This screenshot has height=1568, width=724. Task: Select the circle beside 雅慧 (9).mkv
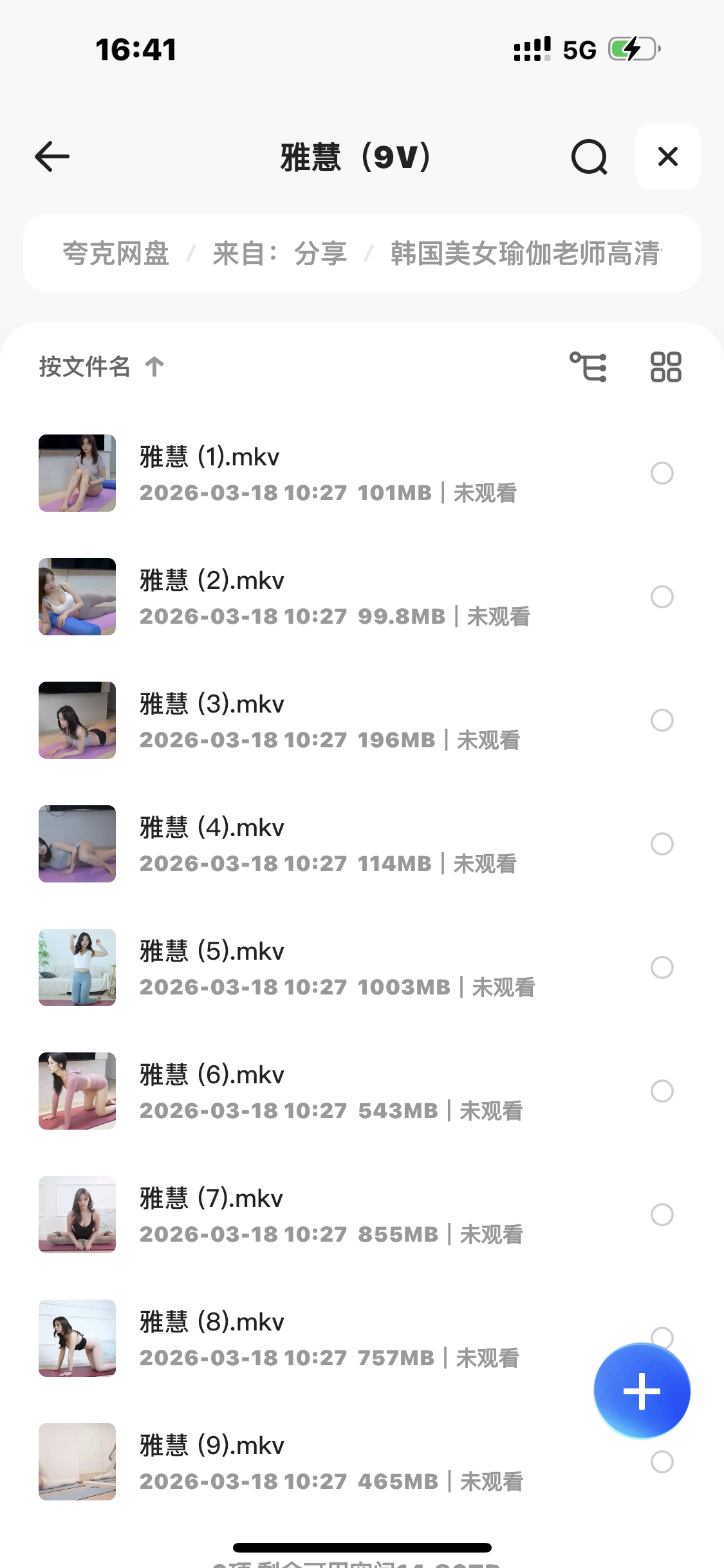tap(662, 1462)
